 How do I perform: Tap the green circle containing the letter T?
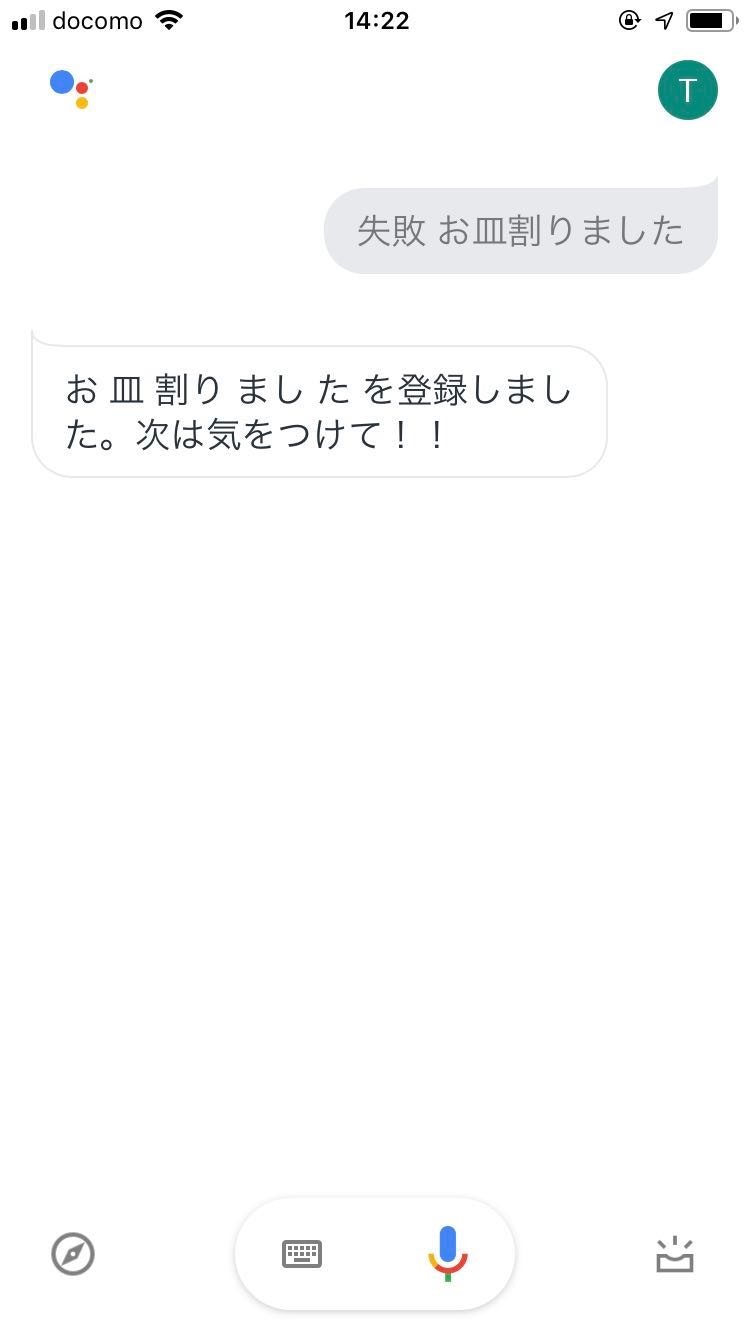(687, 90)
